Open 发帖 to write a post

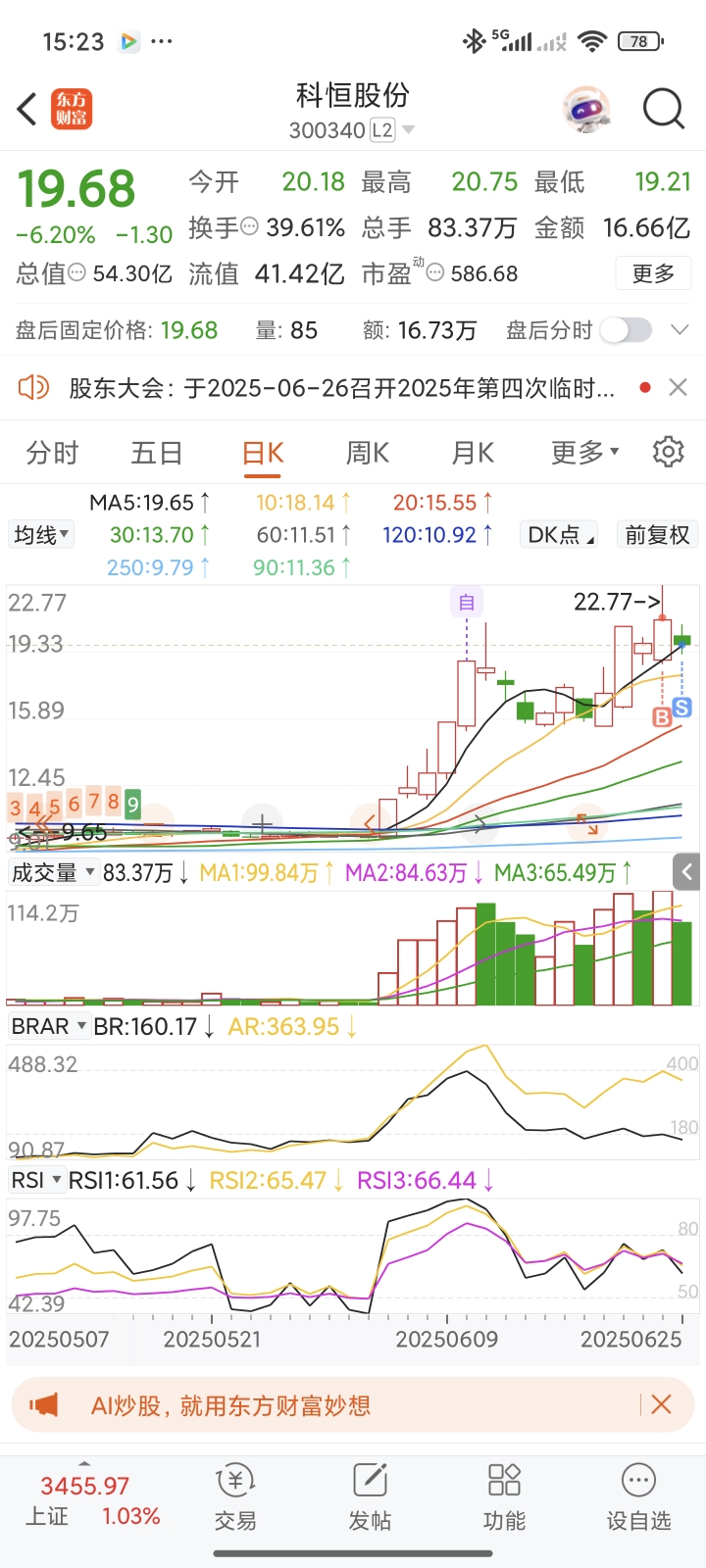pyautogui.click(x=370, y=1497)
